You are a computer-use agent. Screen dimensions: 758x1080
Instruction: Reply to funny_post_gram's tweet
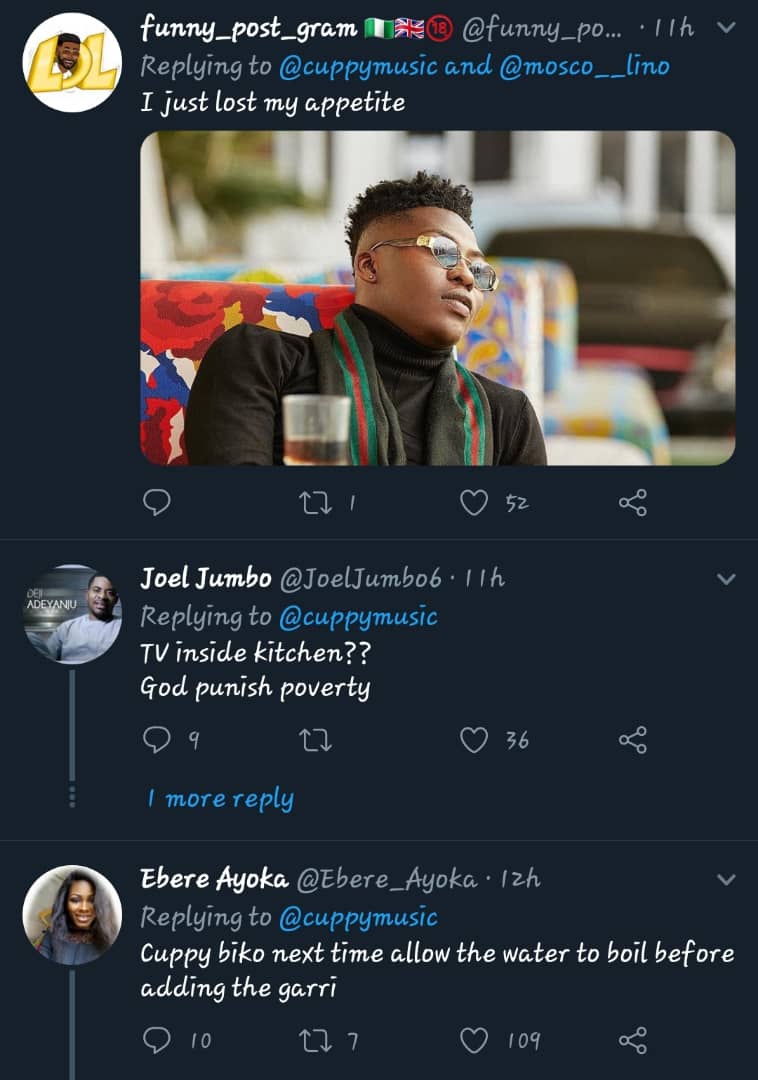157,502
